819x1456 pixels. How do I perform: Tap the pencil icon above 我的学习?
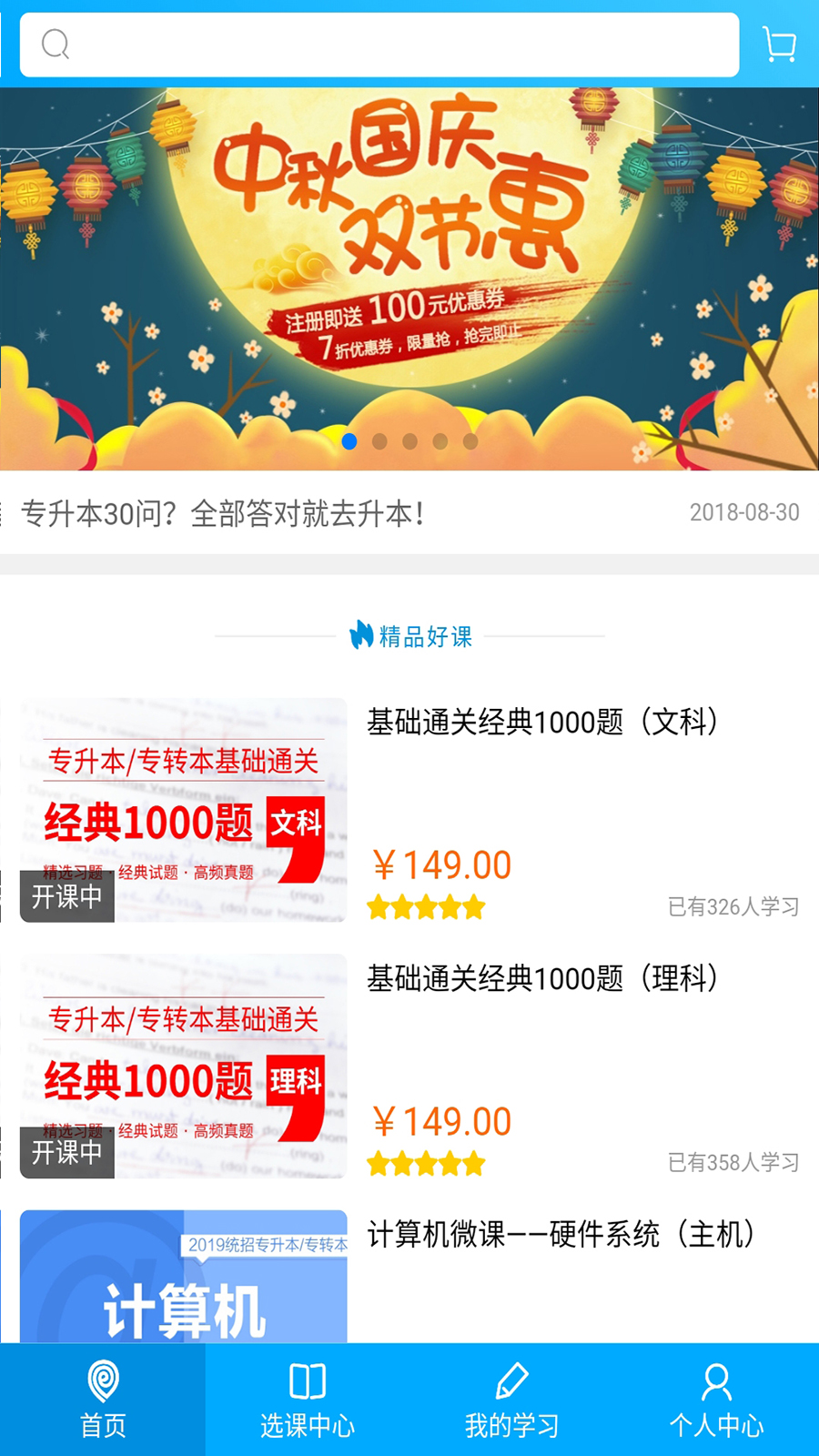click(x=511, y=1381)
